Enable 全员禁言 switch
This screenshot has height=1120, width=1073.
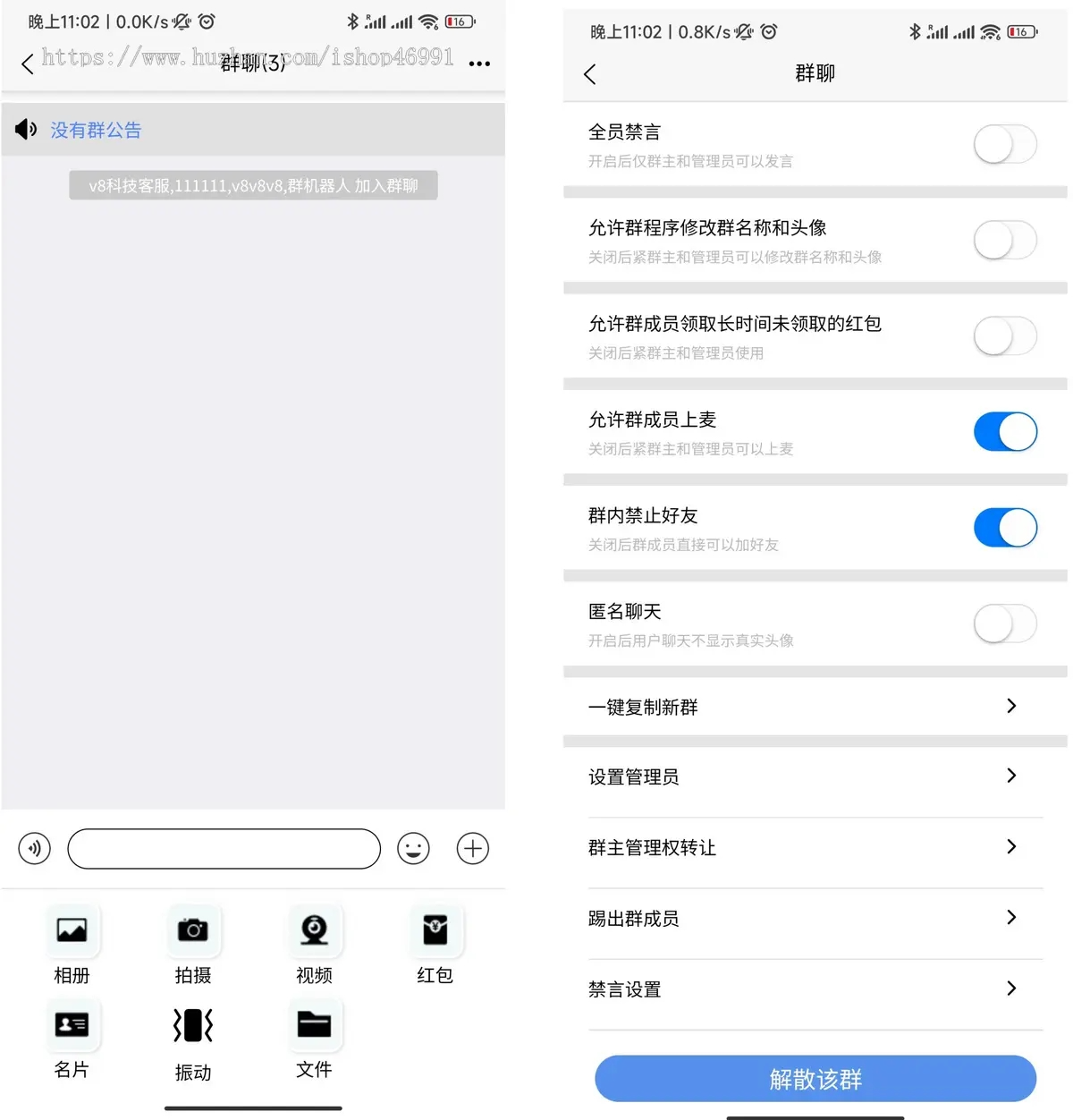click(1005, 144)
